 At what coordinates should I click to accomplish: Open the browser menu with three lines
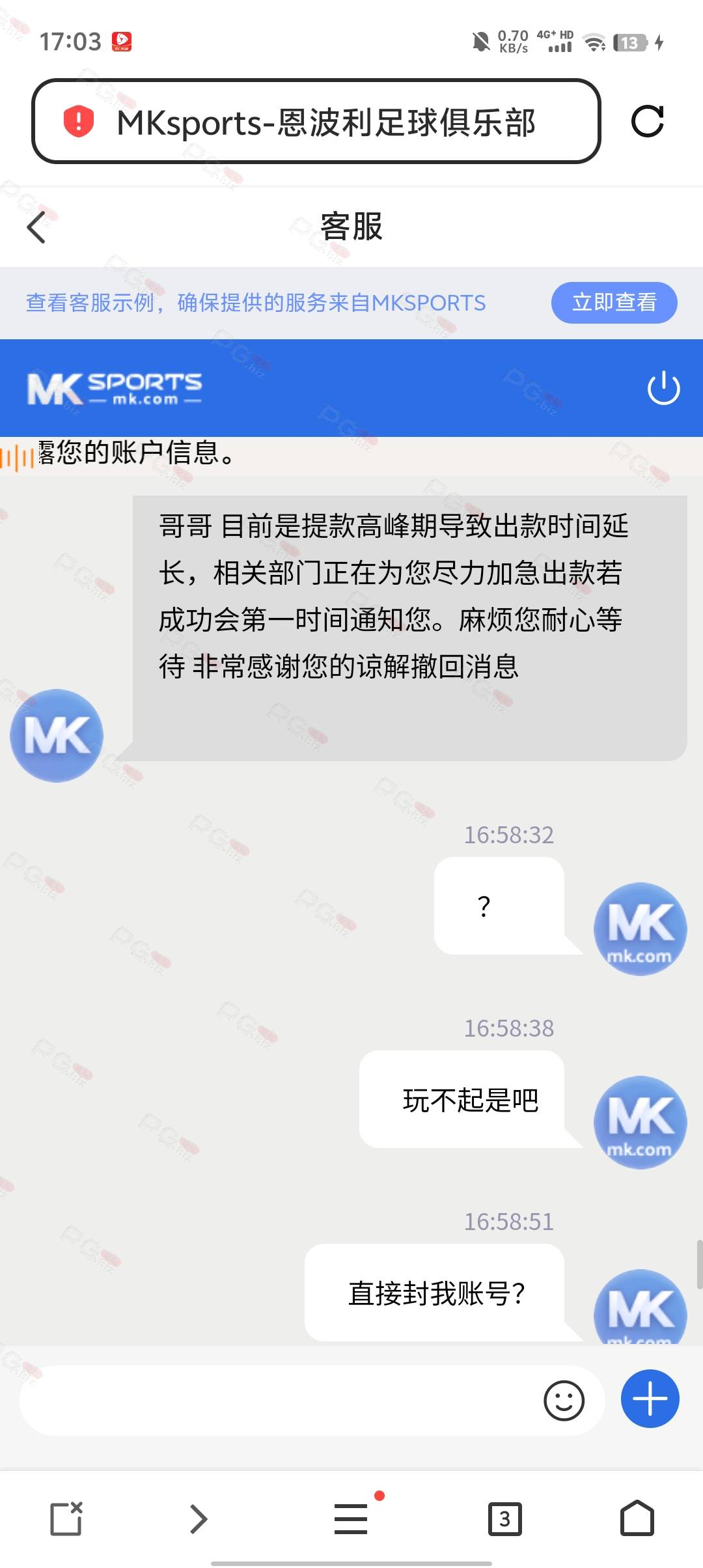pyautogui.click(x=351, y=1519)
